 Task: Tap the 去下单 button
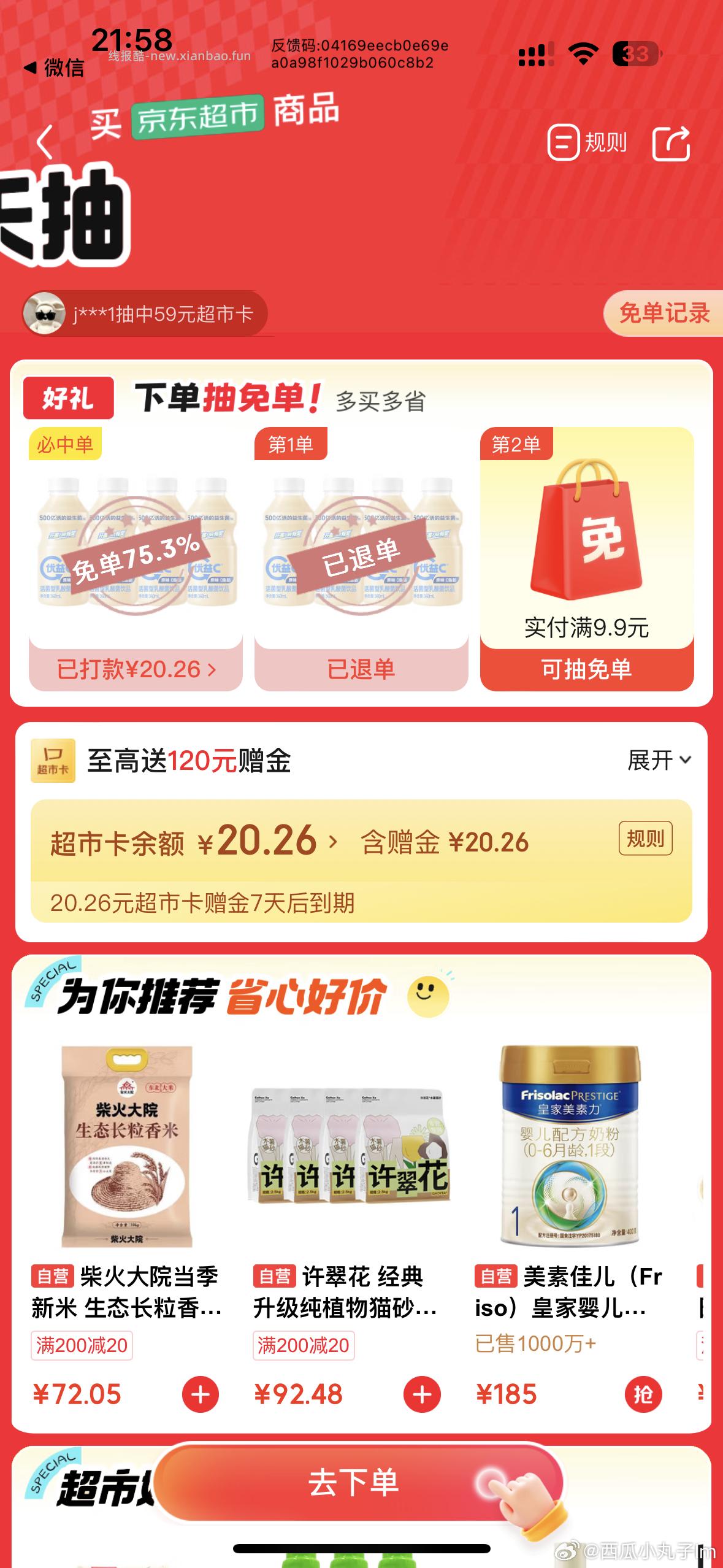354,1483
